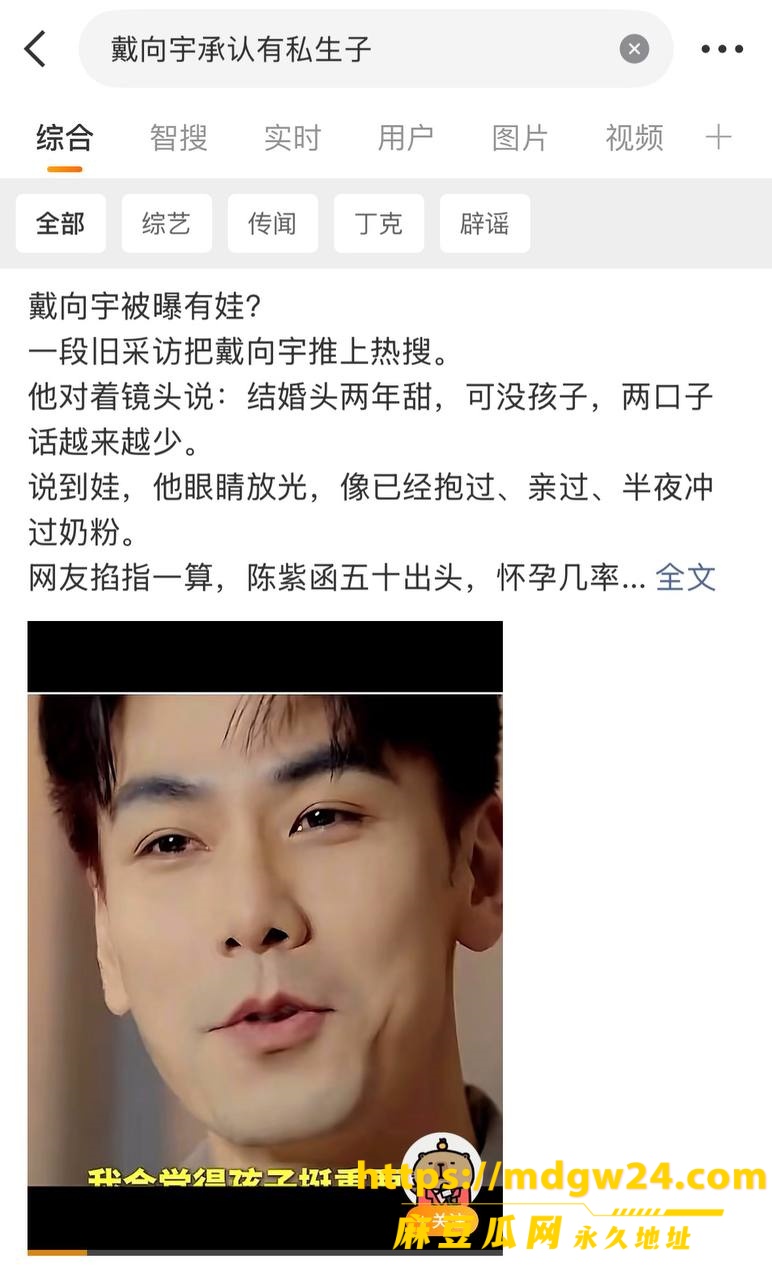The width and height of the screenshot is (772, 1280).
Task: Switch to the 图片 tab
Action: (520, 137)
